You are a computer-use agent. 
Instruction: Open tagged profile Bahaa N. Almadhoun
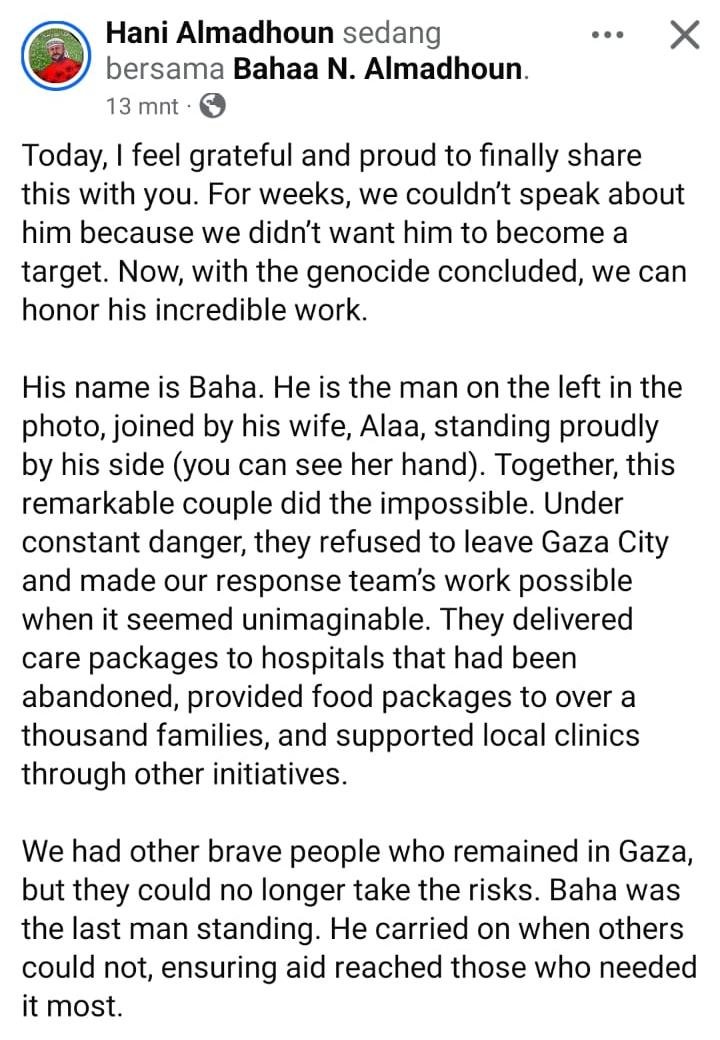click(x=379, y=70)
